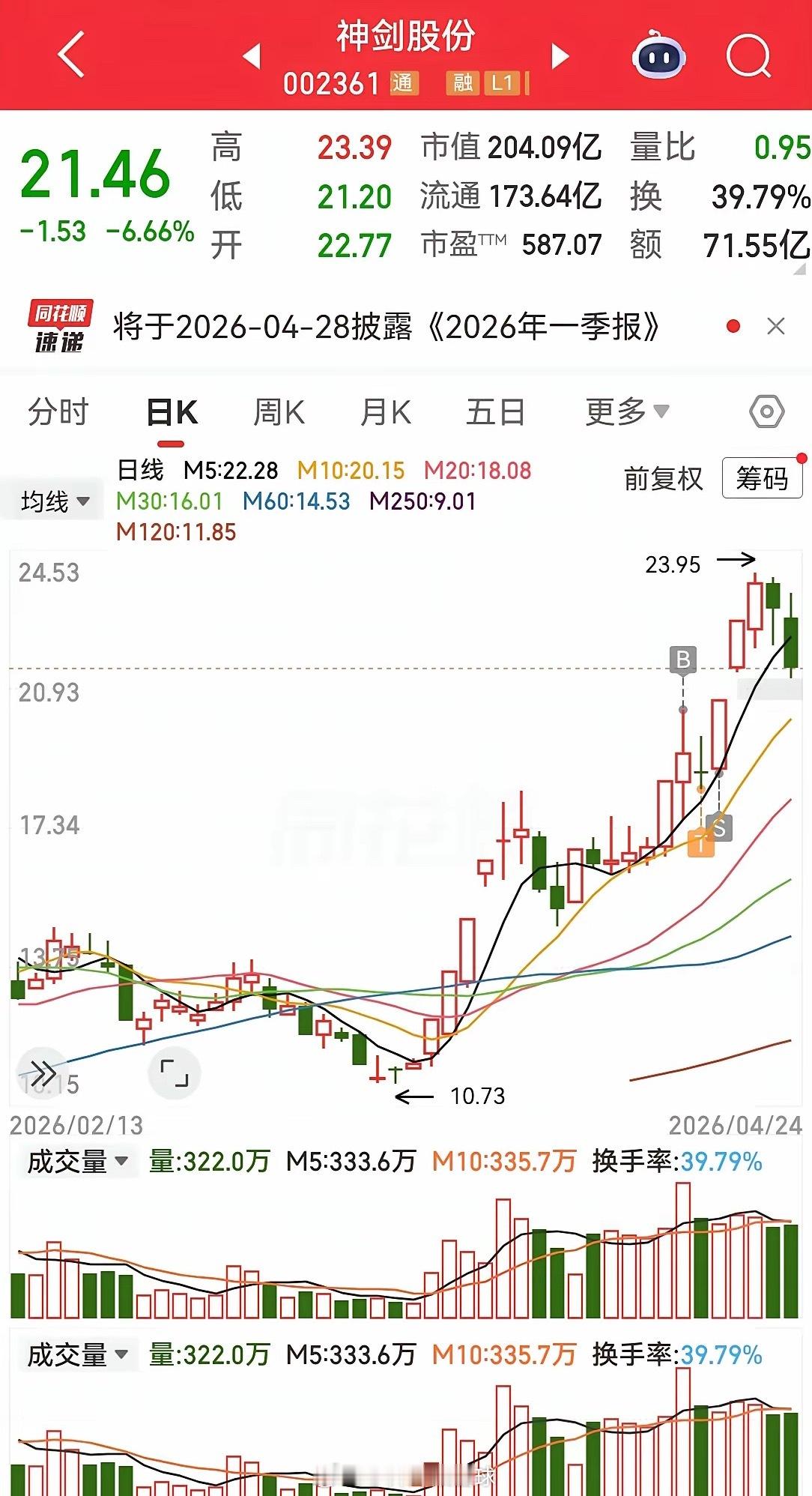Switch to the 周K weekly chart tab
This screenshot has width=812, height=1496.
point(280,411)
